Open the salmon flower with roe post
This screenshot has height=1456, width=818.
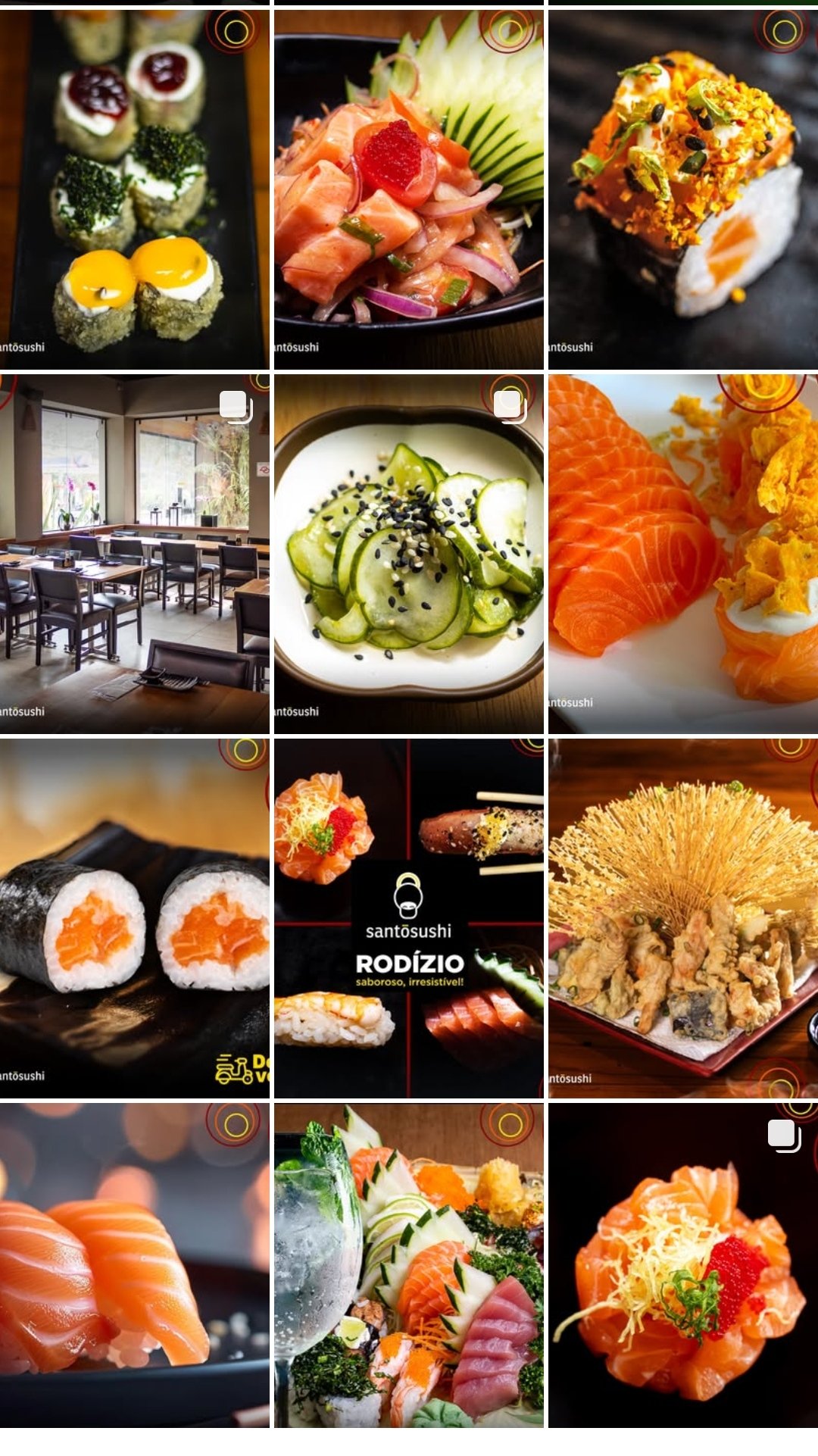[x=682, y=1265]
